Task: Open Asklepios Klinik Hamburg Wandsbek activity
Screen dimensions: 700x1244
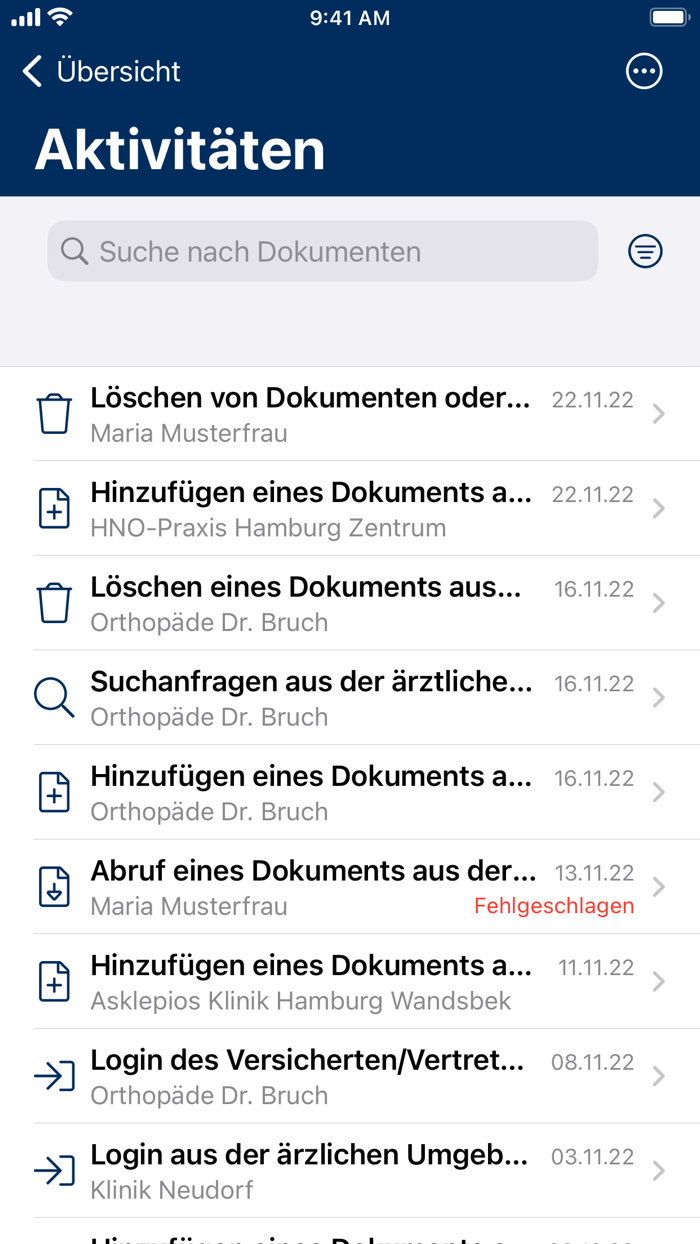Action: tap(350, 982)
